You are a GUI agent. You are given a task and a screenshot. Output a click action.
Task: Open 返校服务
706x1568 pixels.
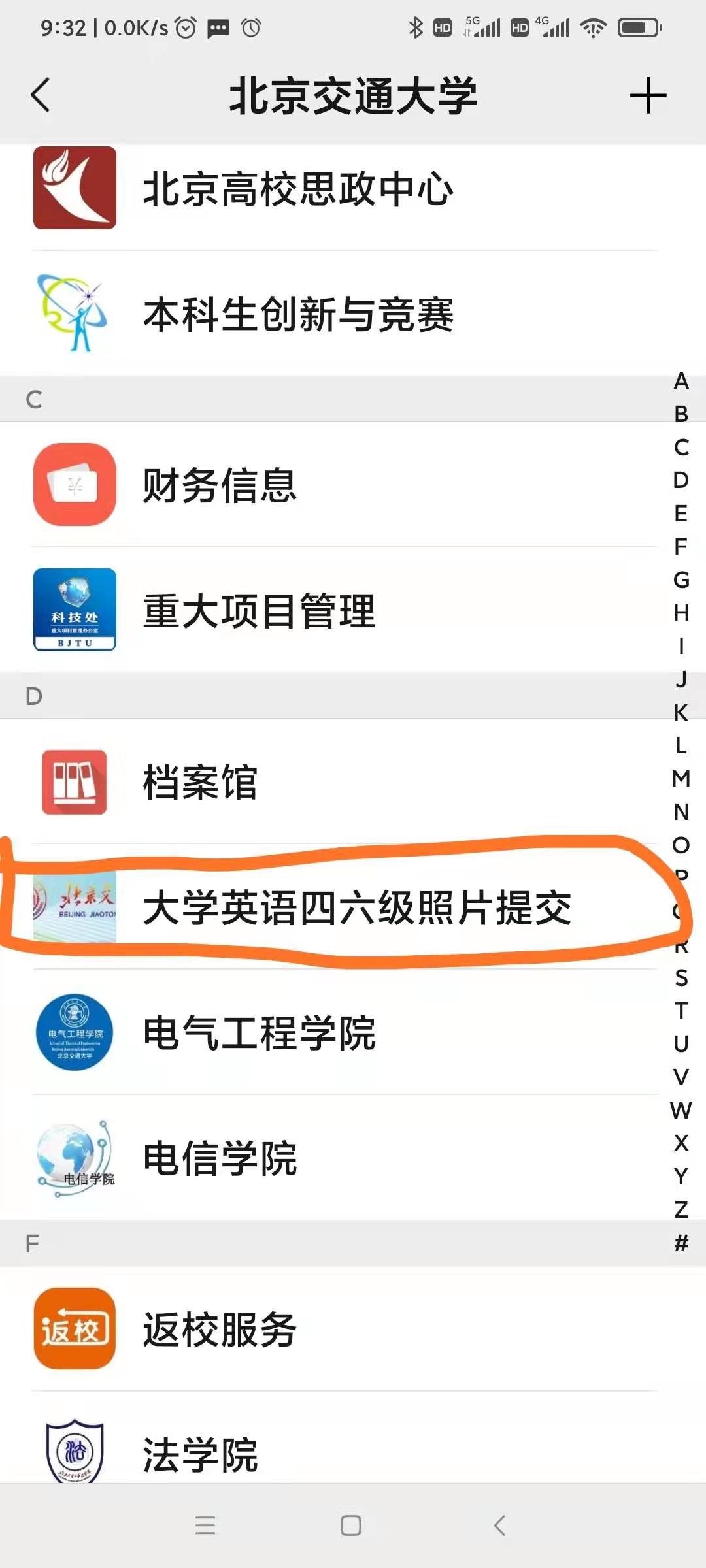coord(220,1329)
